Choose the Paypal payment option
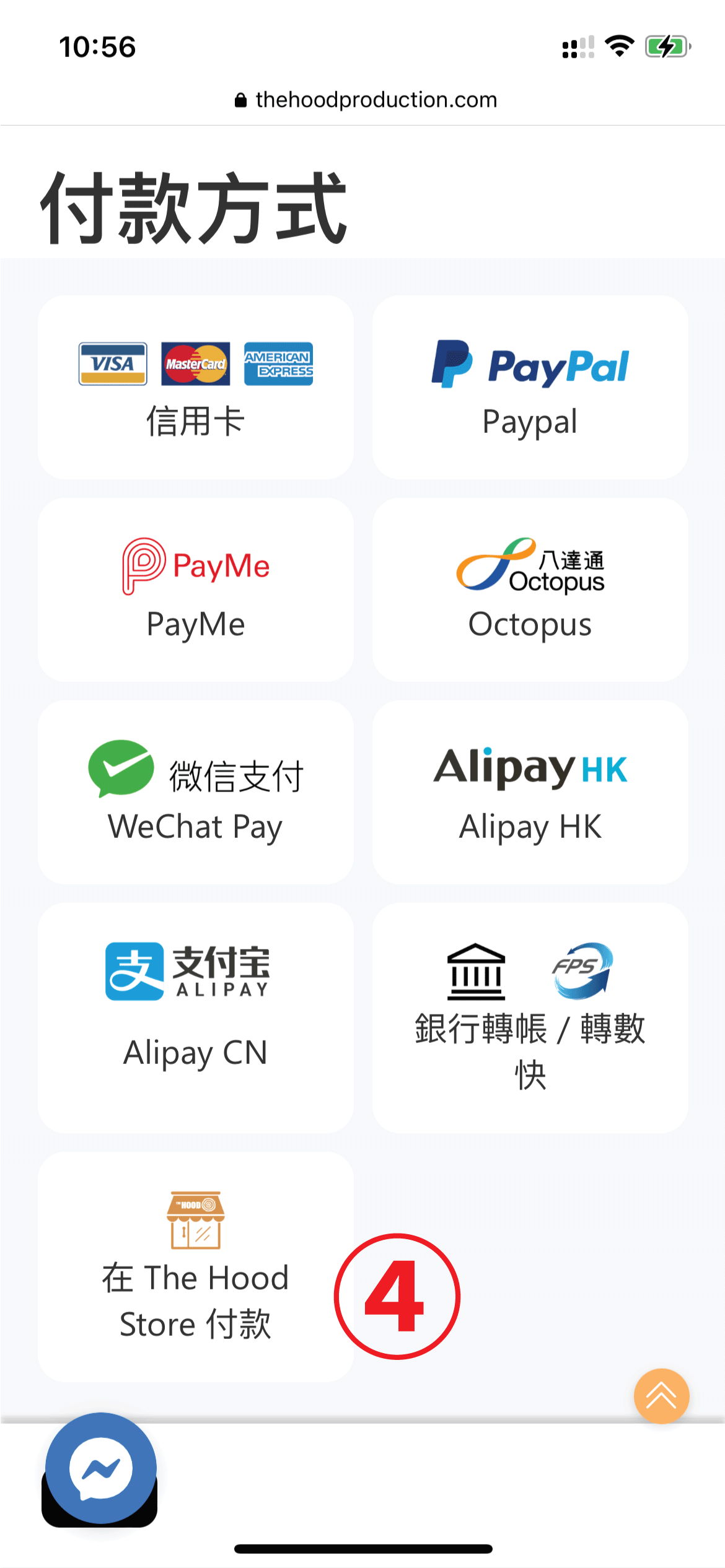This screenshot has height=1568, width=725. [x=530, y=388]
